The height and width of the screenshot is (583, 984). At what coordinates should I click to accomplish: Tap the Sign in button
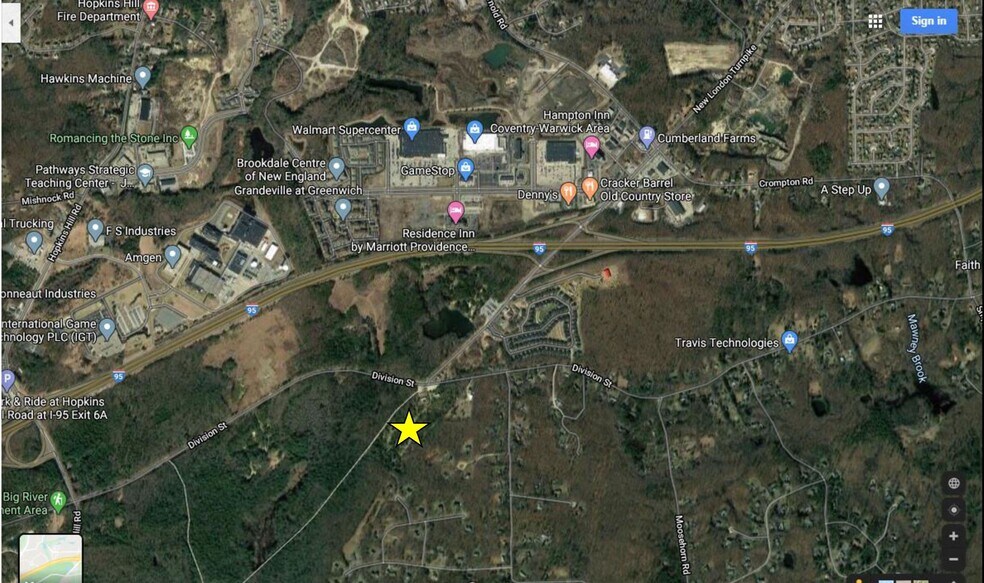point(928,21)
